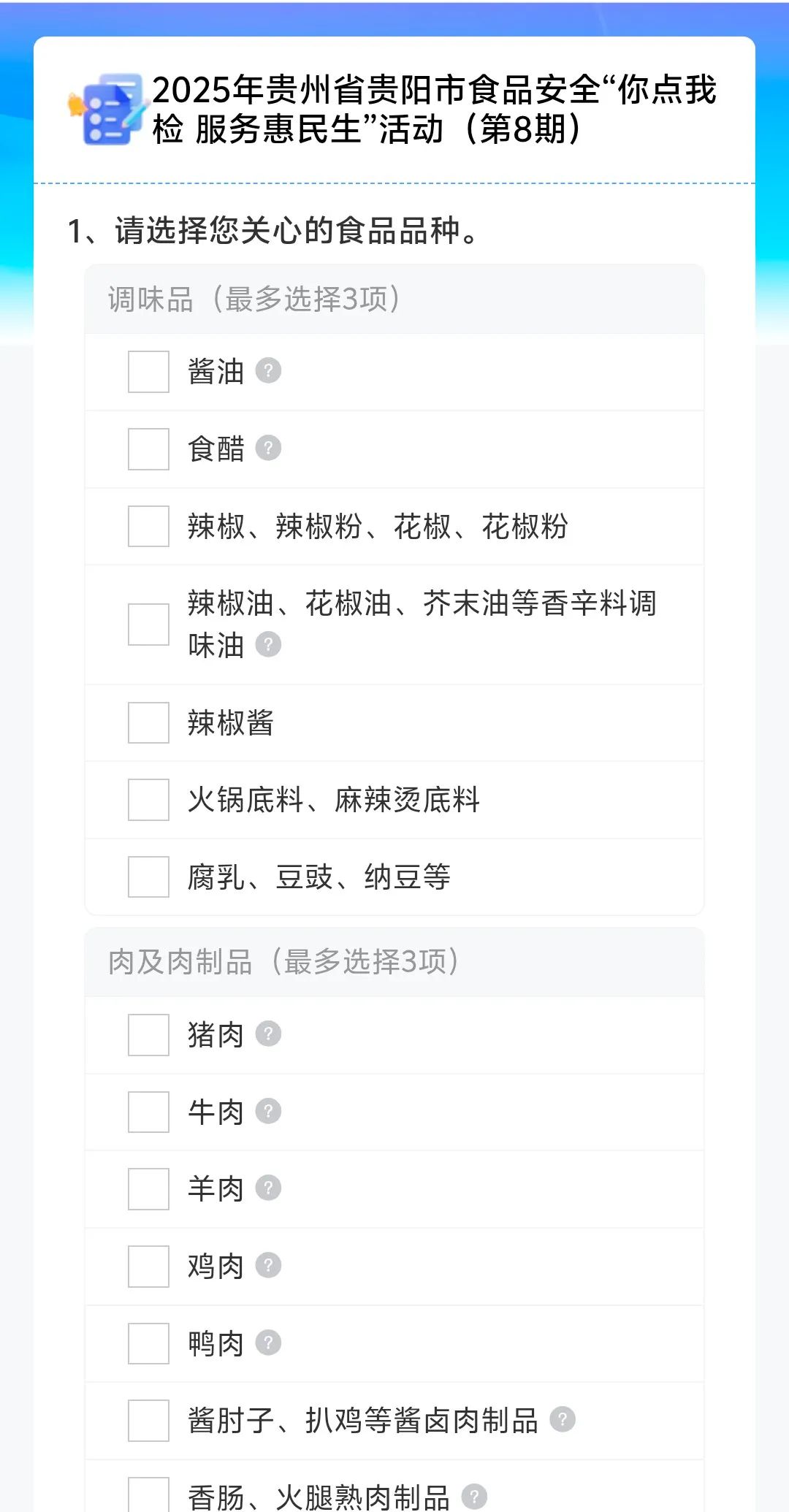Check 香肠、火腿熟肉制品
The image size is (789, 1512).
147,1494
